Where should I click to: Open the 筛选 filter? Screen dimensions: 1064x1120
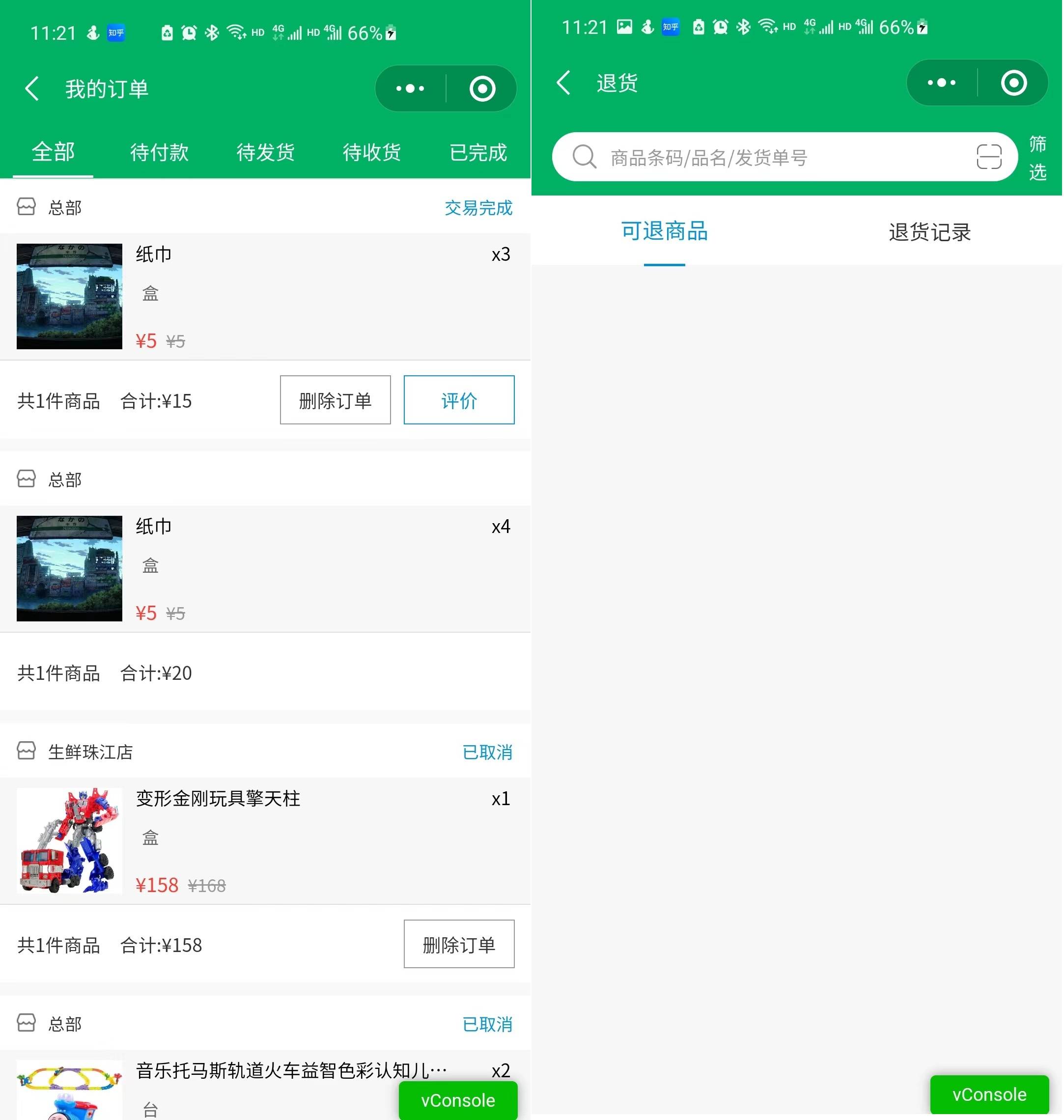[x=1037, y=157]
